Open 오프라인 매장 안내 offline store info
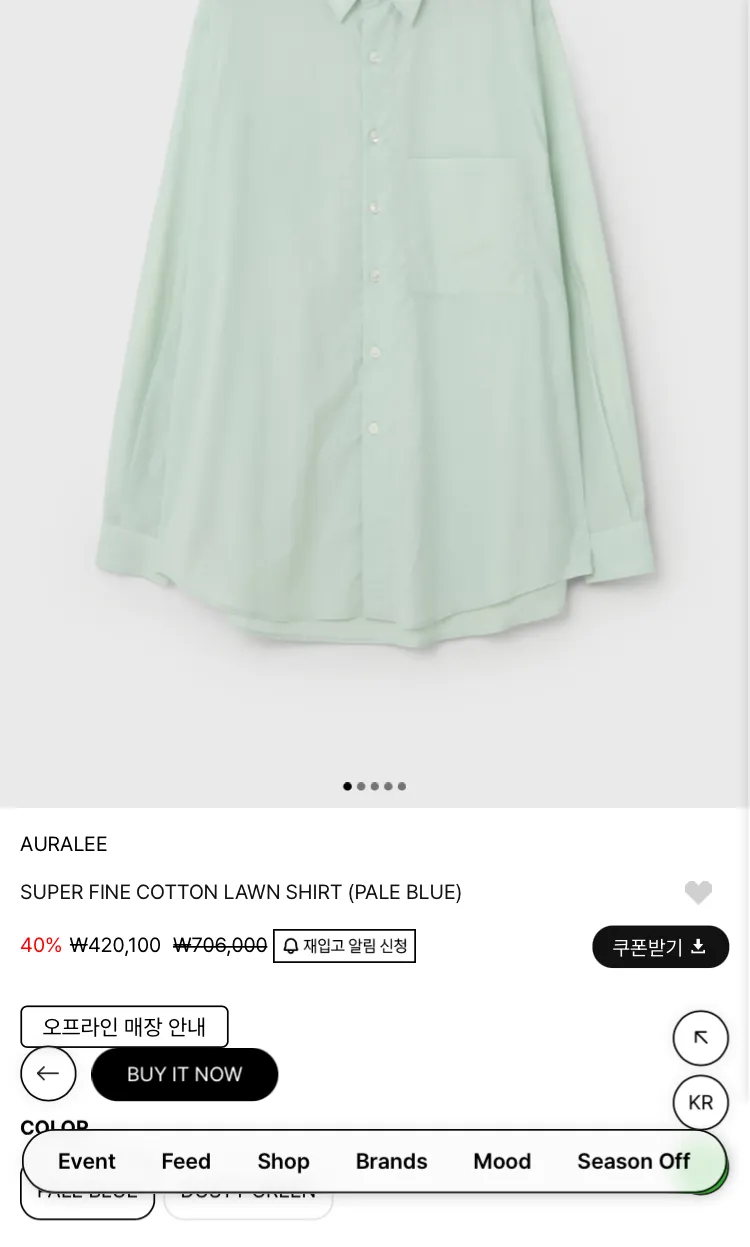Screen dimensions: 750x1247 tap(124, 1027)
